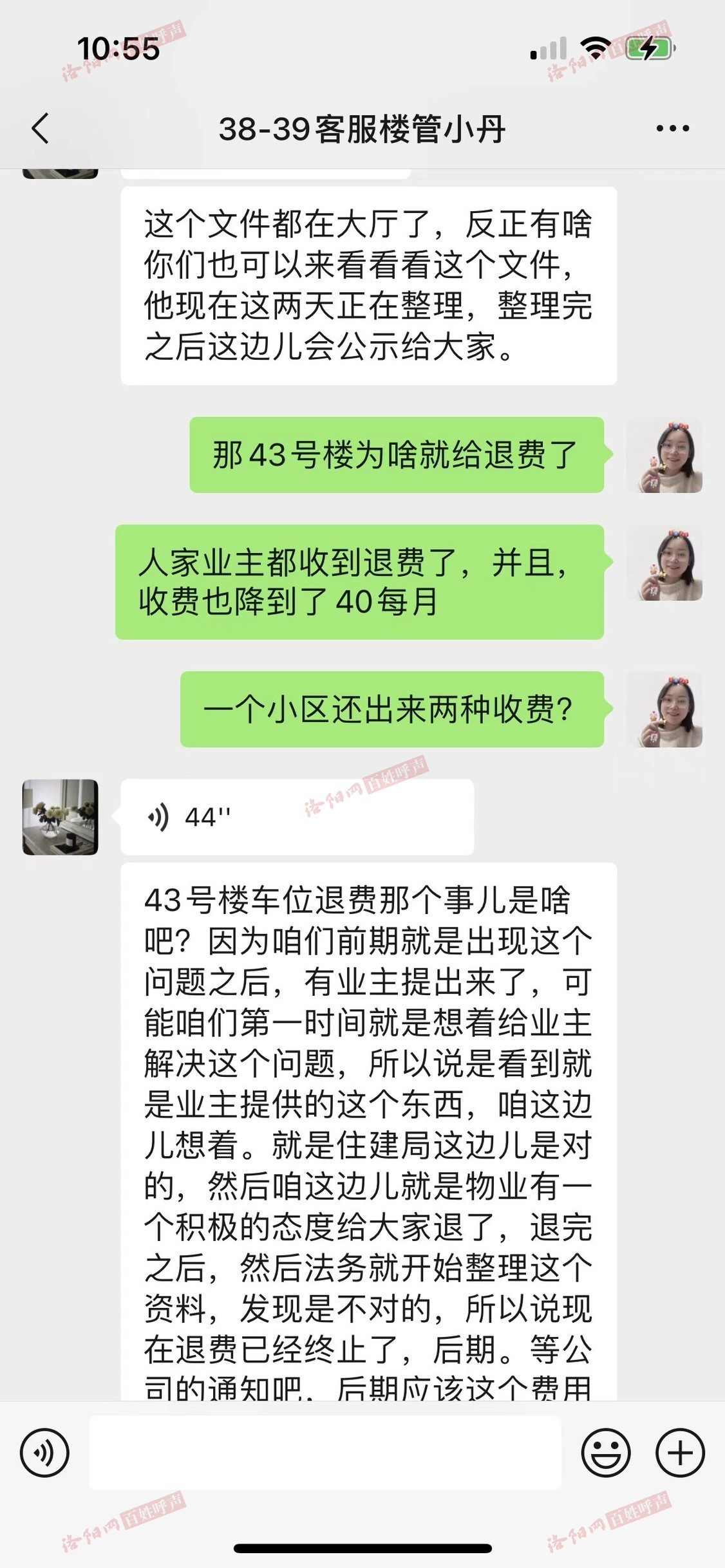This screenshot has height=1568, width=725.
Task: Go back from the chat
Action: point(41,128)
